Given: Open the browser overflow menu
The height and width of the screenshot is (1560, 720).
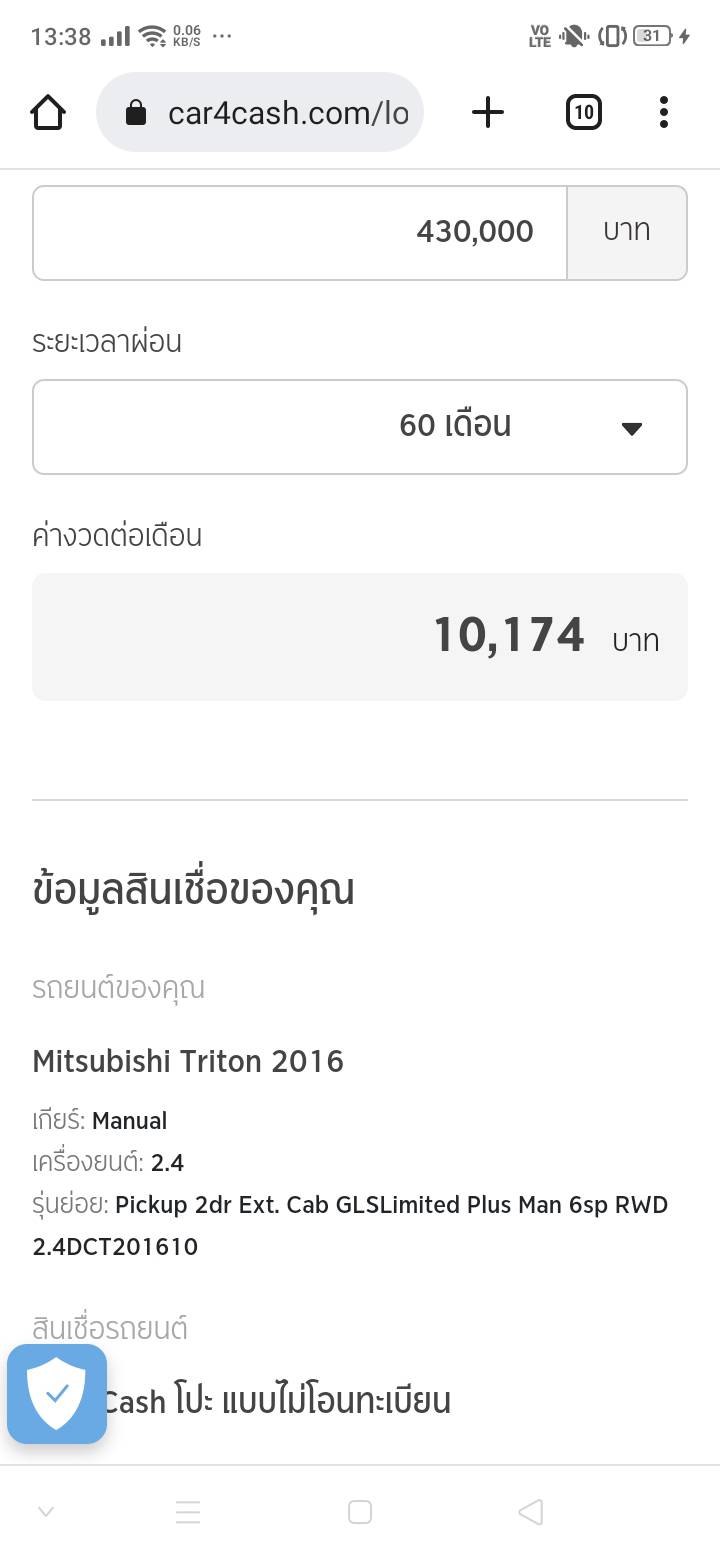Looking at the screenshot, I should click(x=663, y=113).
